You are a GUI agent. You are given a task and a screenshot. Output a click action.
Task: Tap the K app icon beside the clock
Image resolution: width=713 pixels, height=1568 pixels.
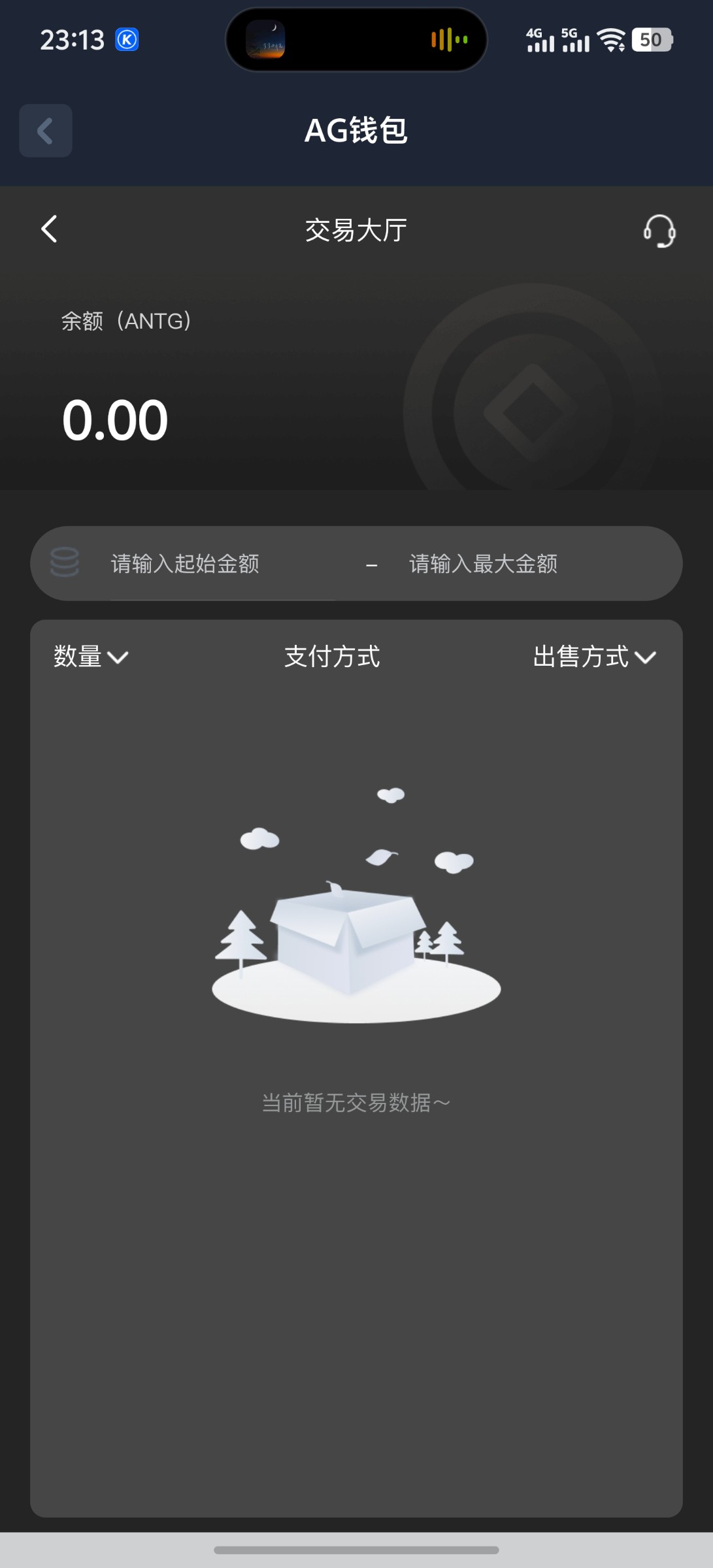(128, 39)
